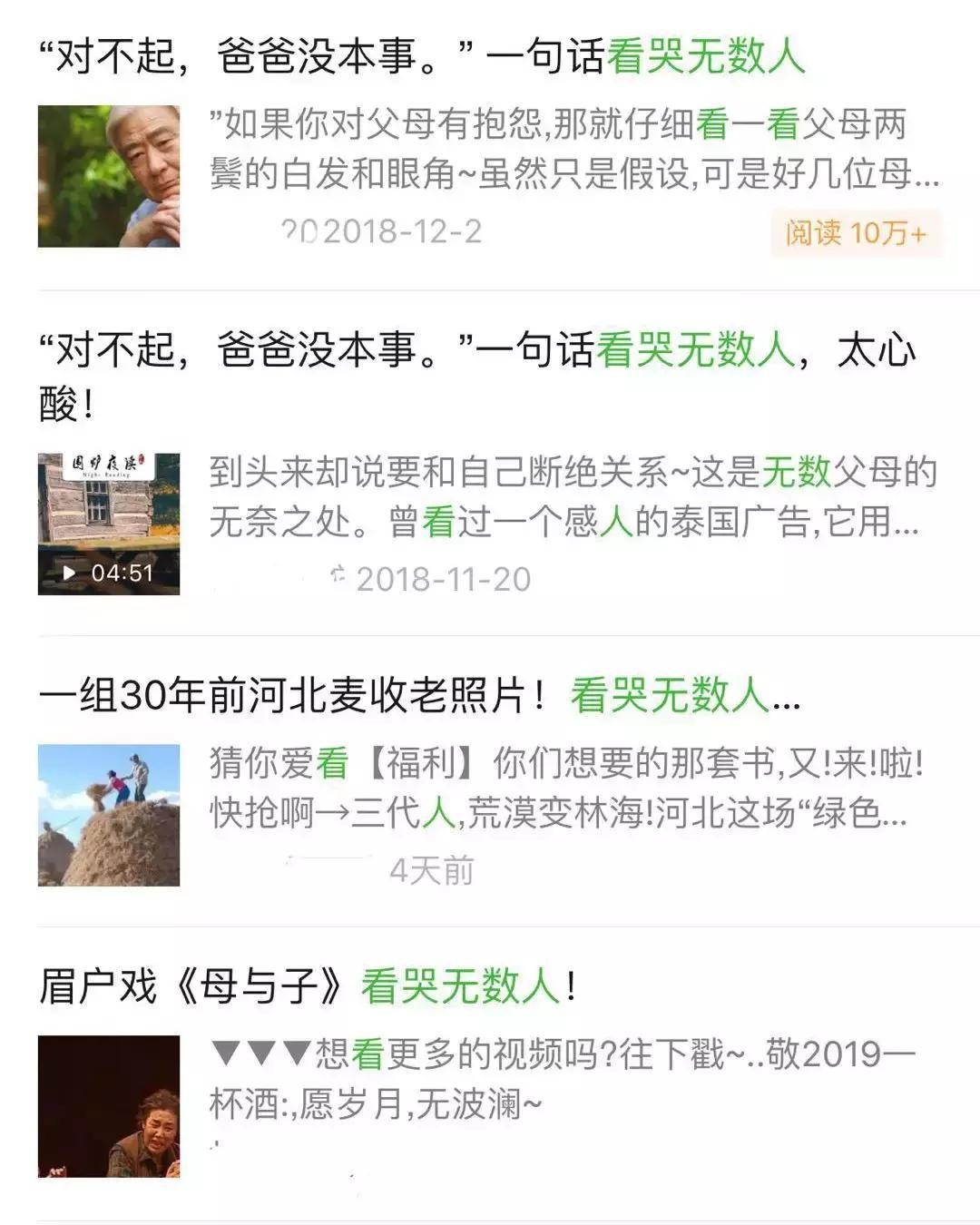Open the 眉户戏《母与子》 result
The width and height of the screenshot is (980, 1225).
coord(309,986)
